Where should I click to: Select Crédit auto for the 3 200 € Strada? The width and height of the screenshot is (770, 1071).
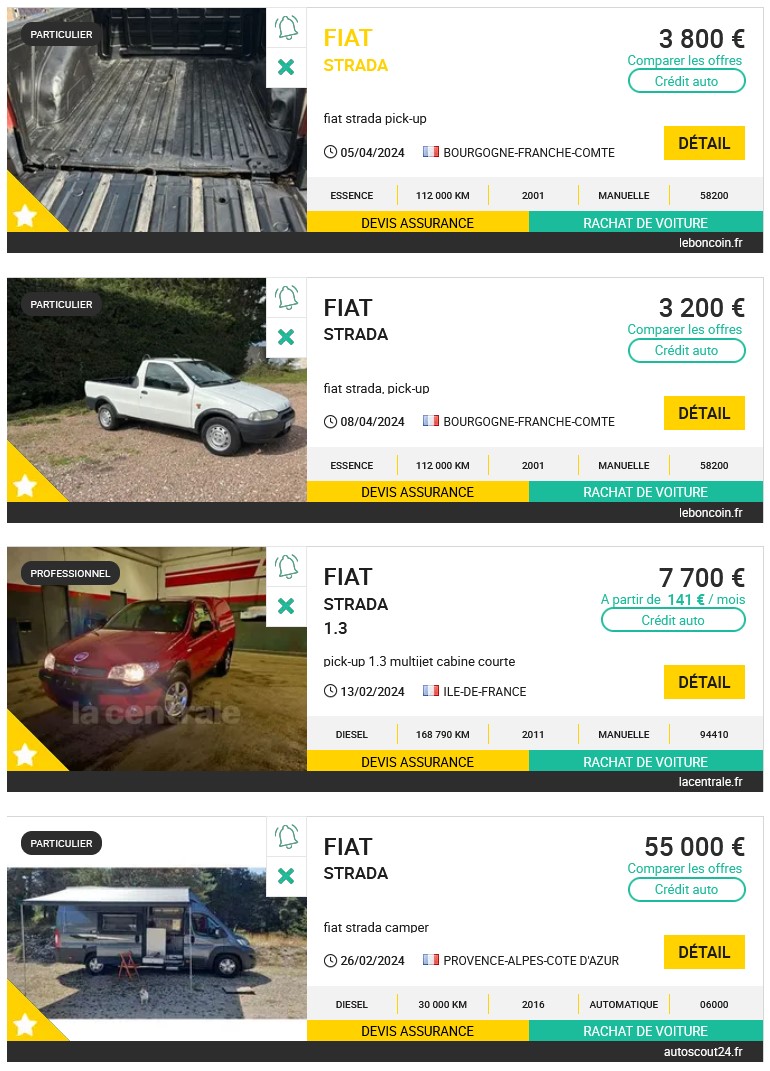[686, 351]
